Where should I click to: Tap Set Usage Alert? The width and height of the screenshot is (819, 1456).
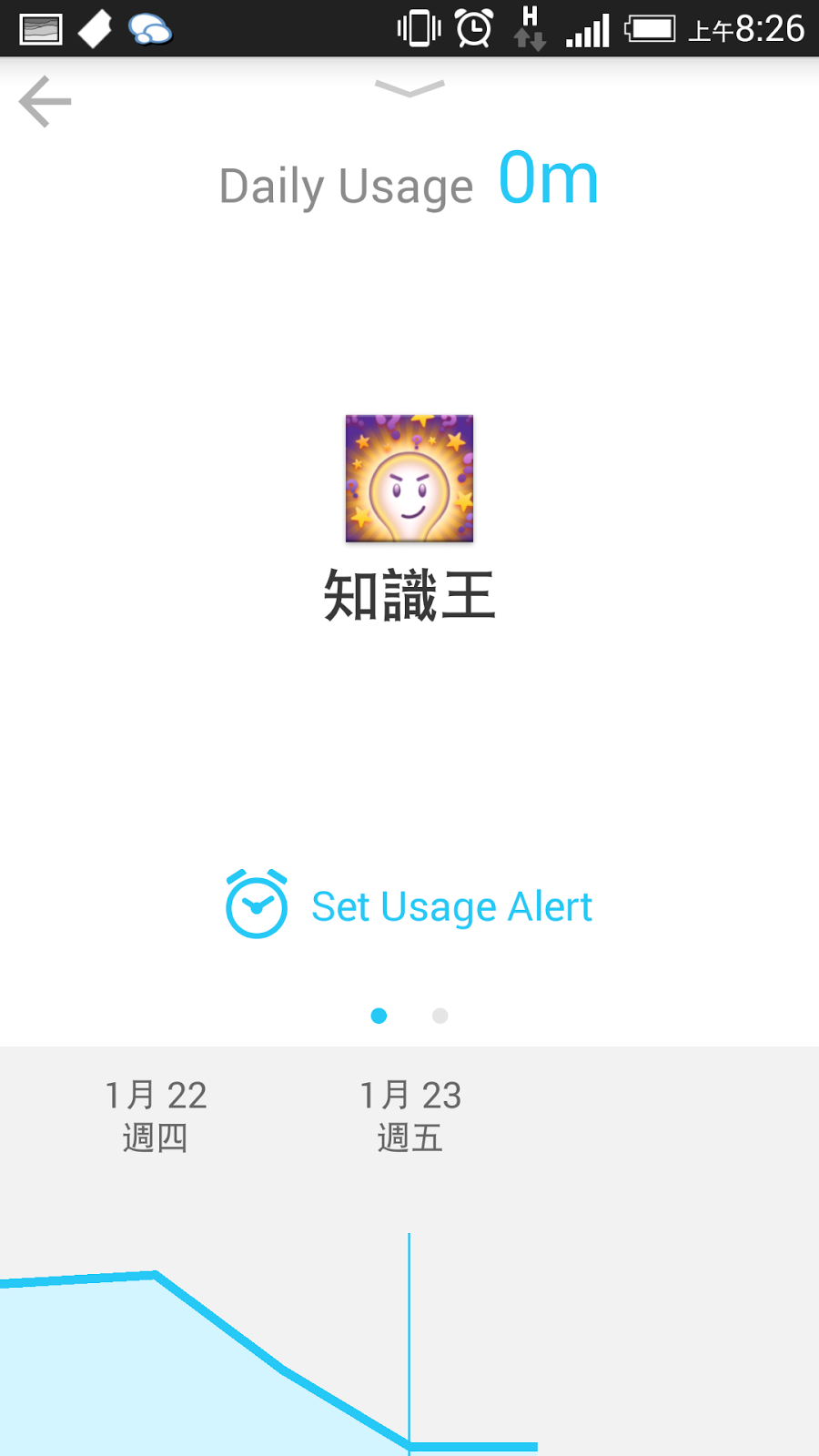(450, 905)
